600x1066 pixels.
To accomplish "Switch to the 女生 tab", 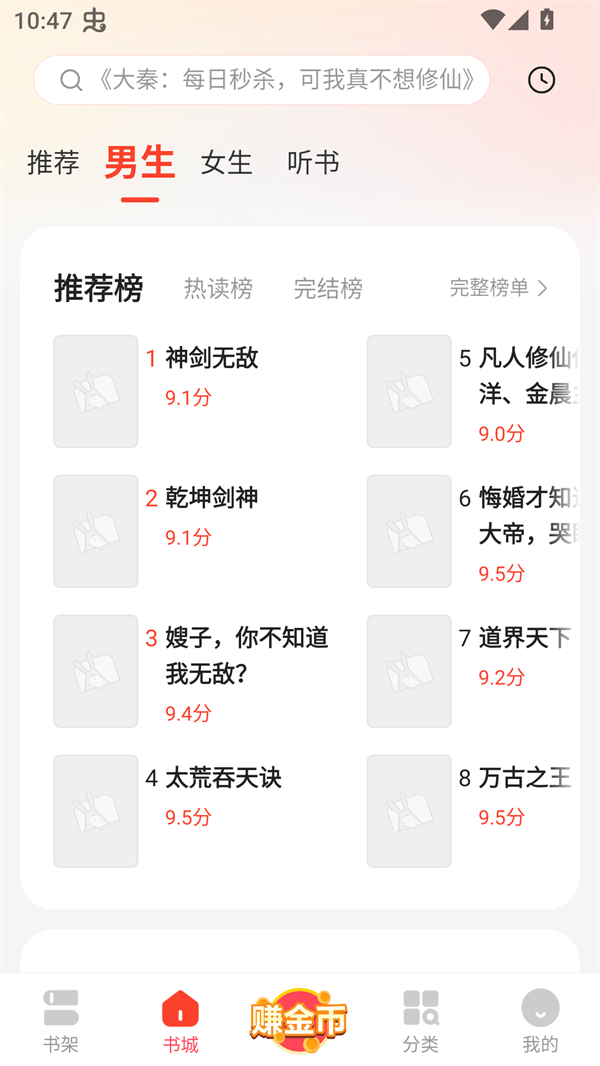I will (x=226, y=162).
